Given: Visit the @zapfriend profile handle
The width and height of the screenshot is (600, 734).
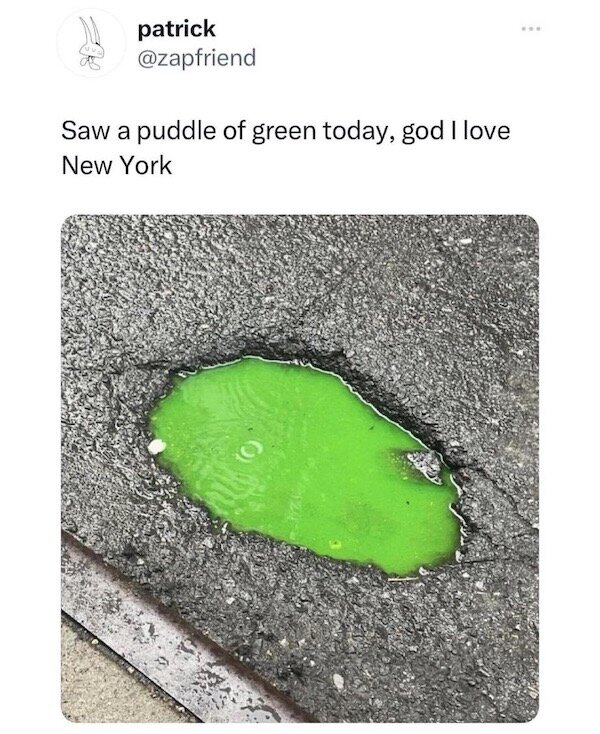Looking at the screenshot, I should coord(196,58).
